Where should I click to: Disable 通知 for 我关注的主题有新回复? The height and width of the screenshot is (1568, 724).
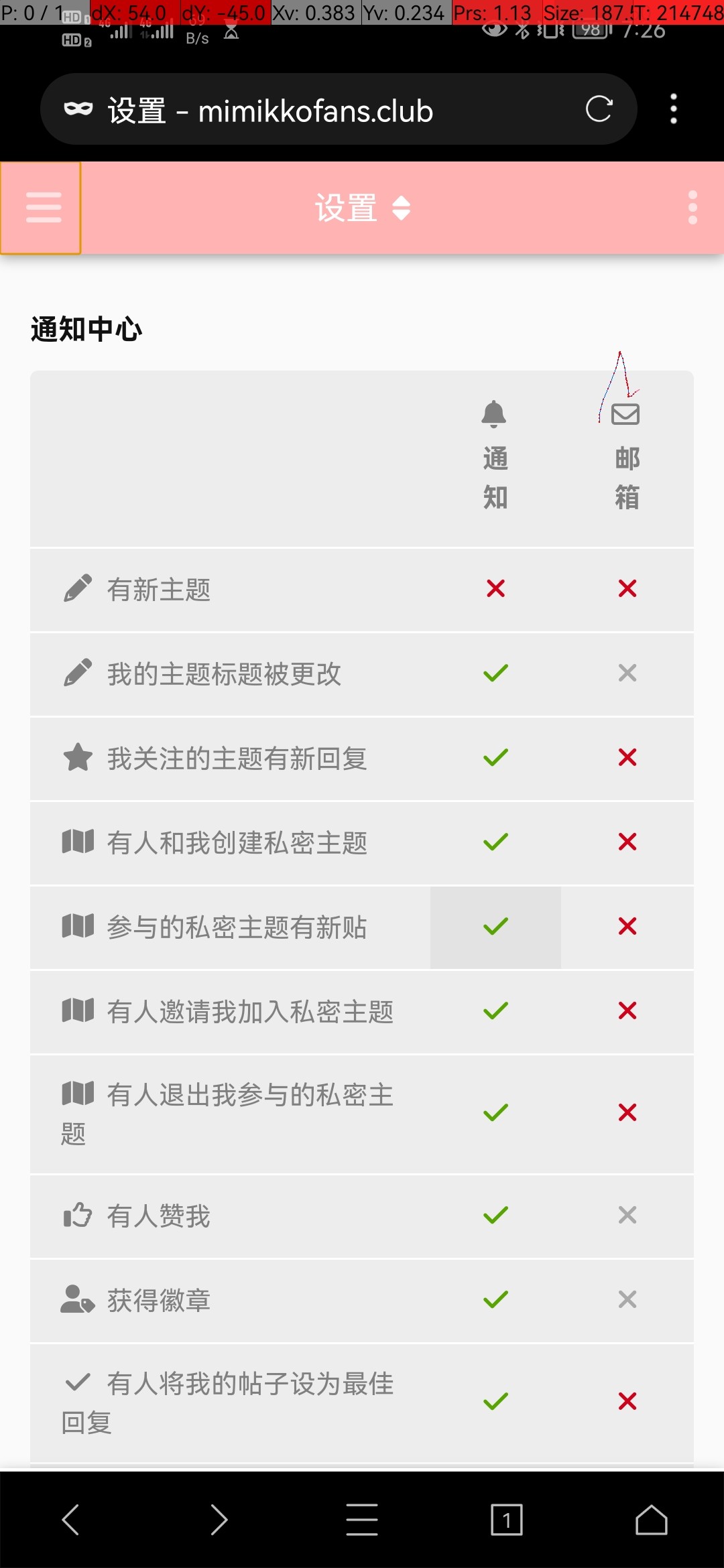(x=495, y=757)
